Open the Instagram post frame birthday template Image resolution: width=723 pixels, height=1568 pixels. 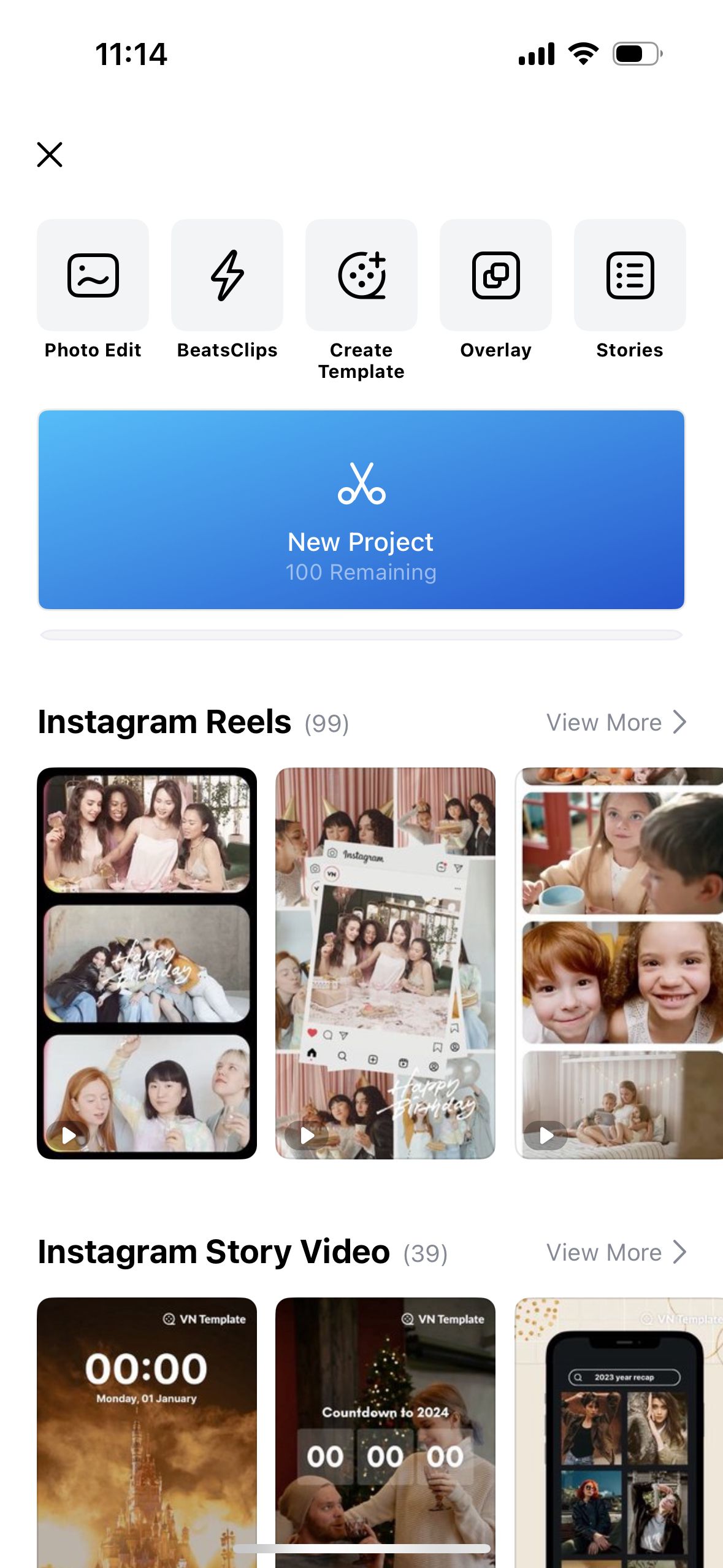385,963
